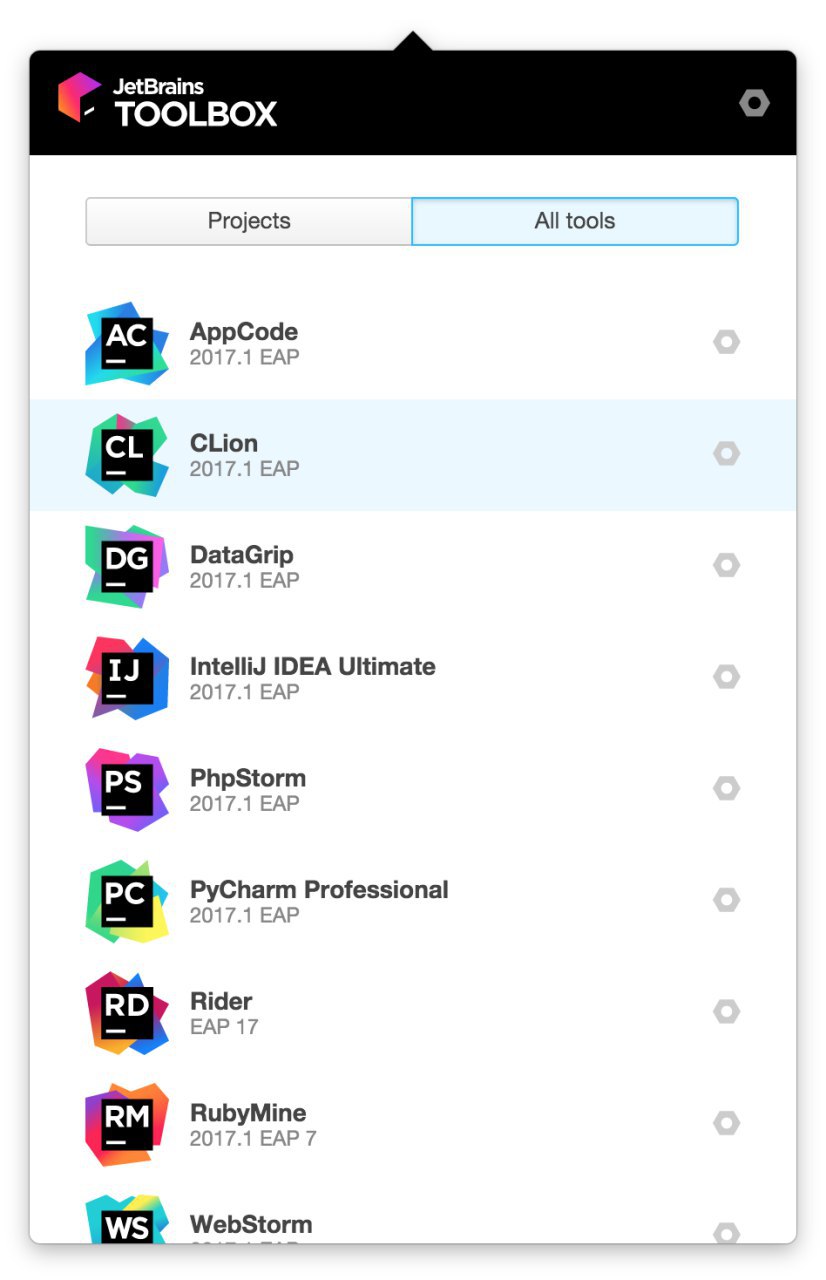
Task: Open PyCharm Professional settings gear
Action: pos(726,900)
